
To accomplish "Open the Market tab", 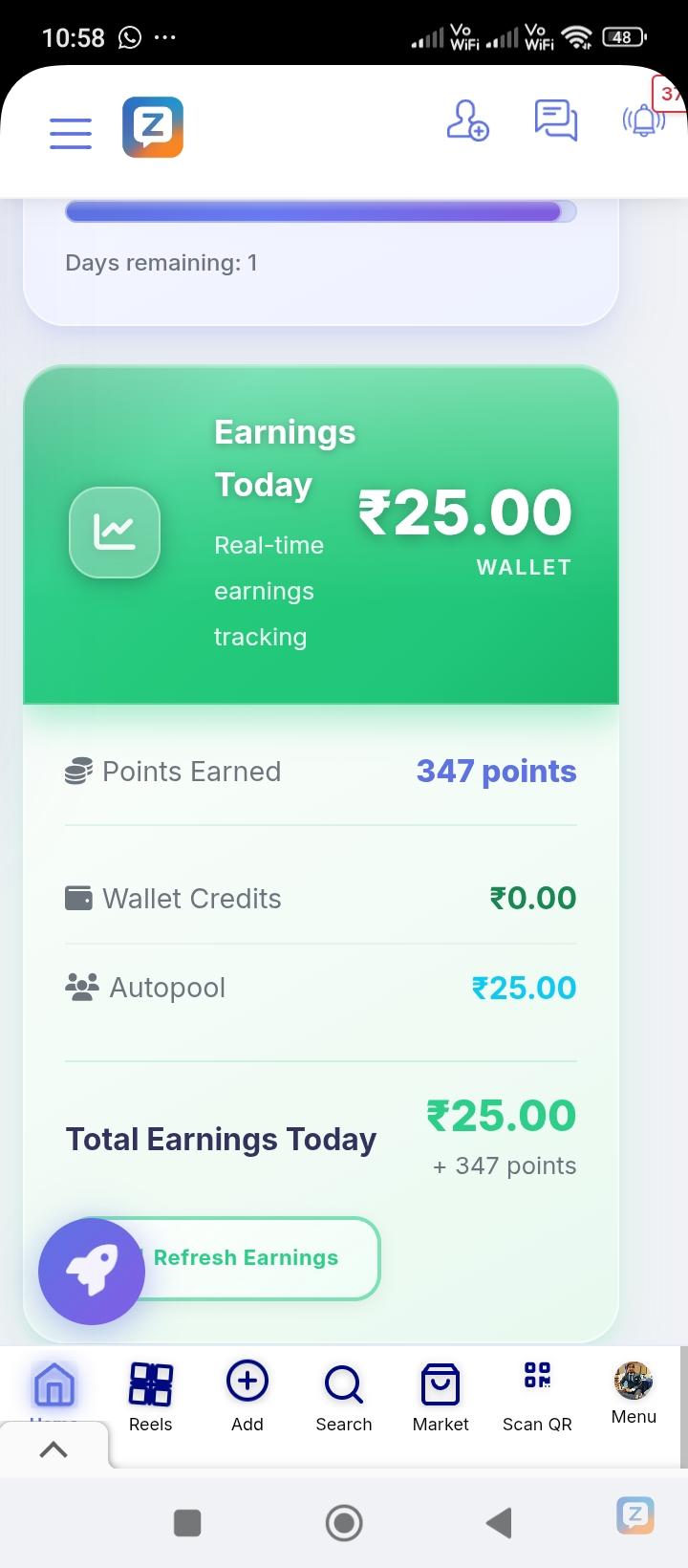I will [441, 1396].
